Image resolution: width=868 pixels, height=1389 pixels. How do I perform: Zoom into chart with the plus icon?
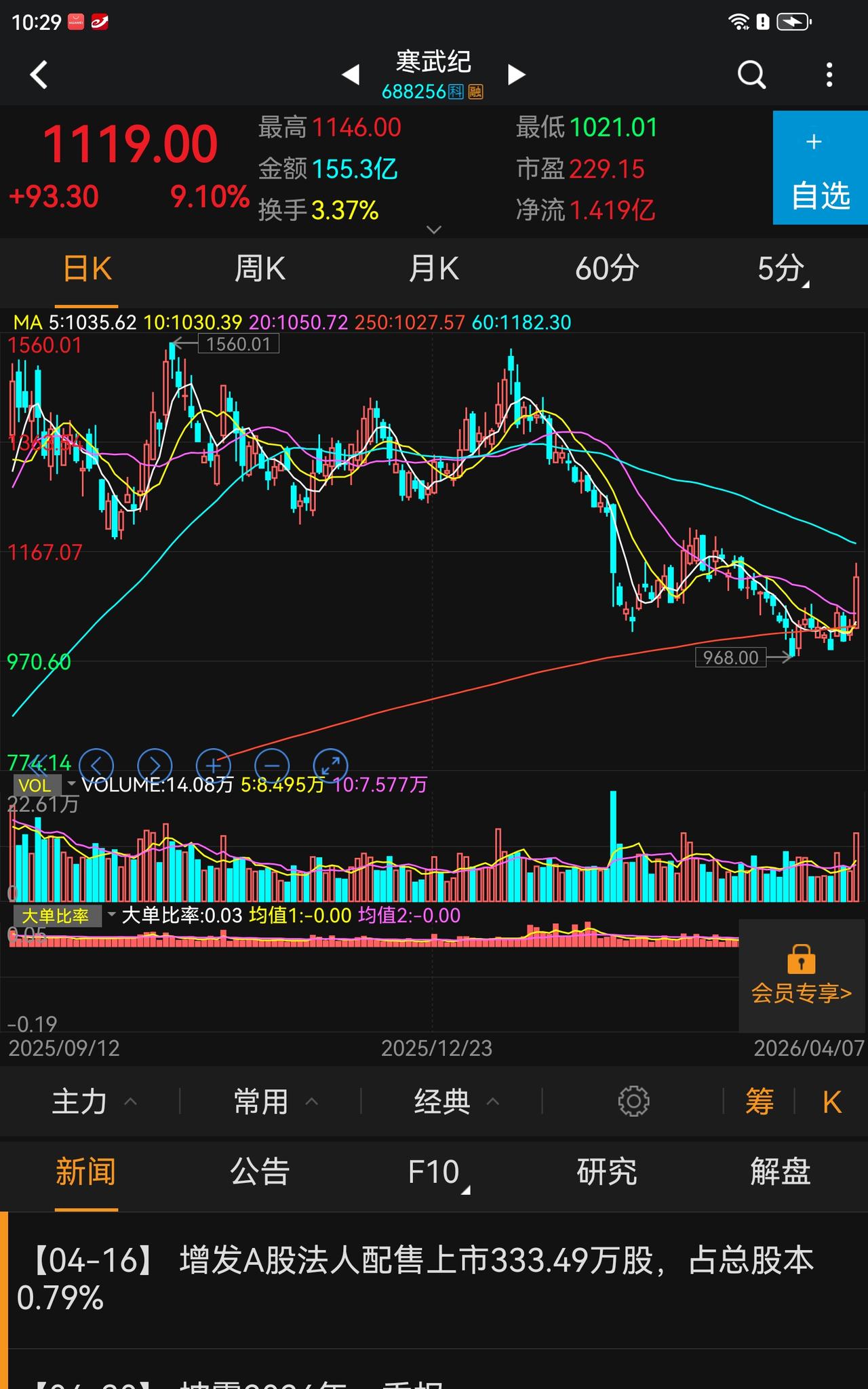pos(213,765)
